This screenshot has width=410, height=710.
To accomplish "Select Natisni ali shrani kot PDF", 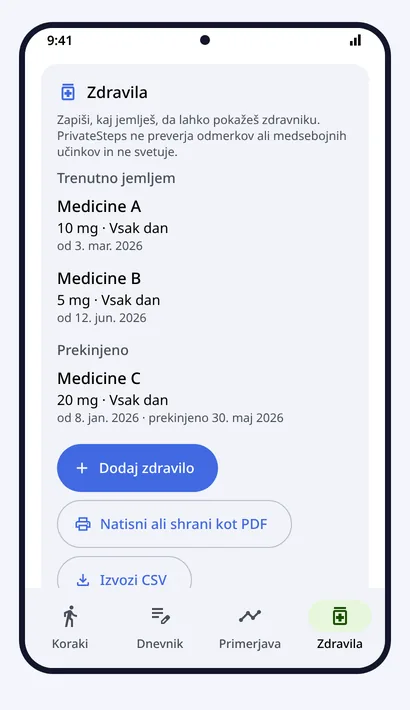I will click(174, 524).
